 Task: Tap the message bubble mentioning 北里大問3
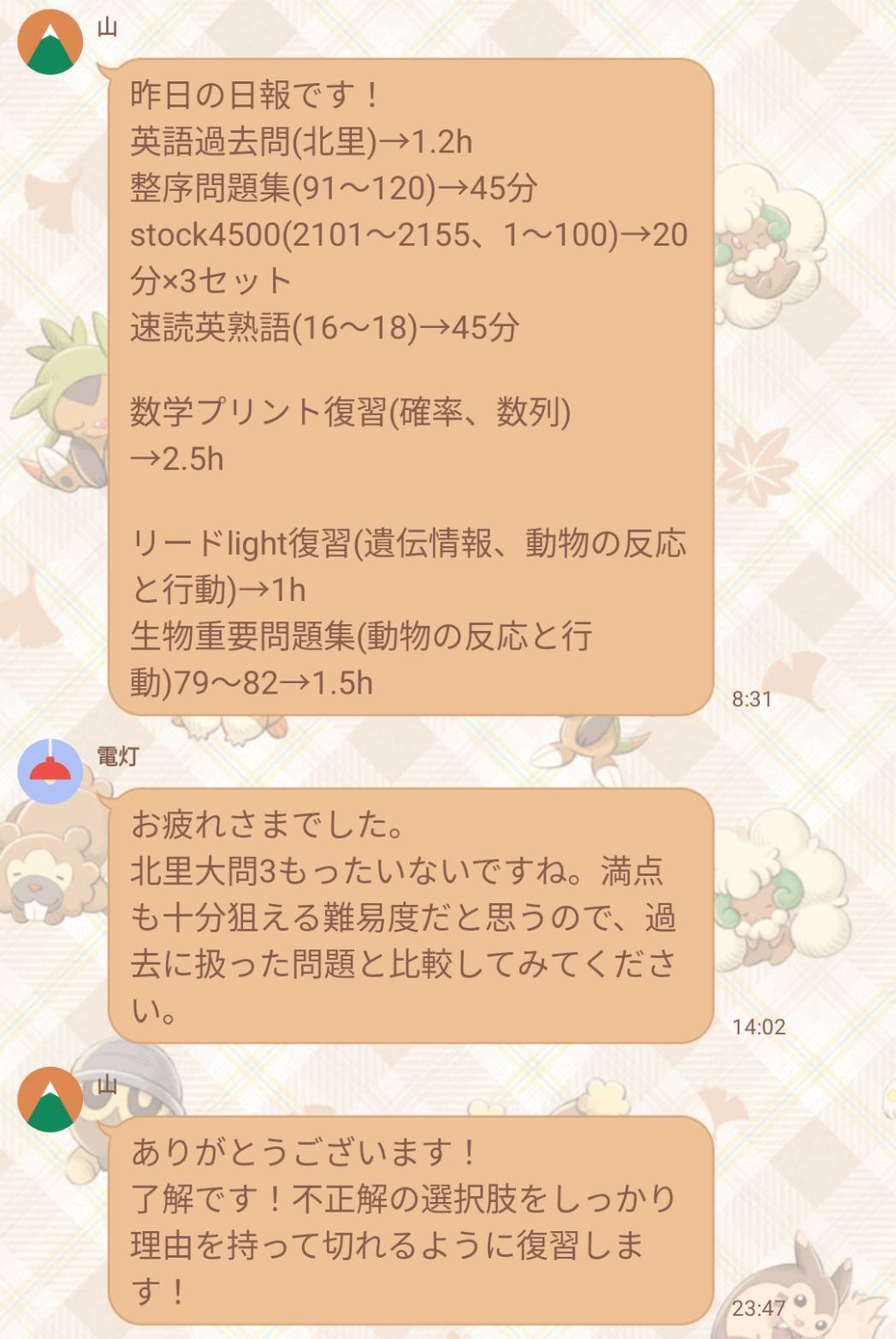click(411, 916)
